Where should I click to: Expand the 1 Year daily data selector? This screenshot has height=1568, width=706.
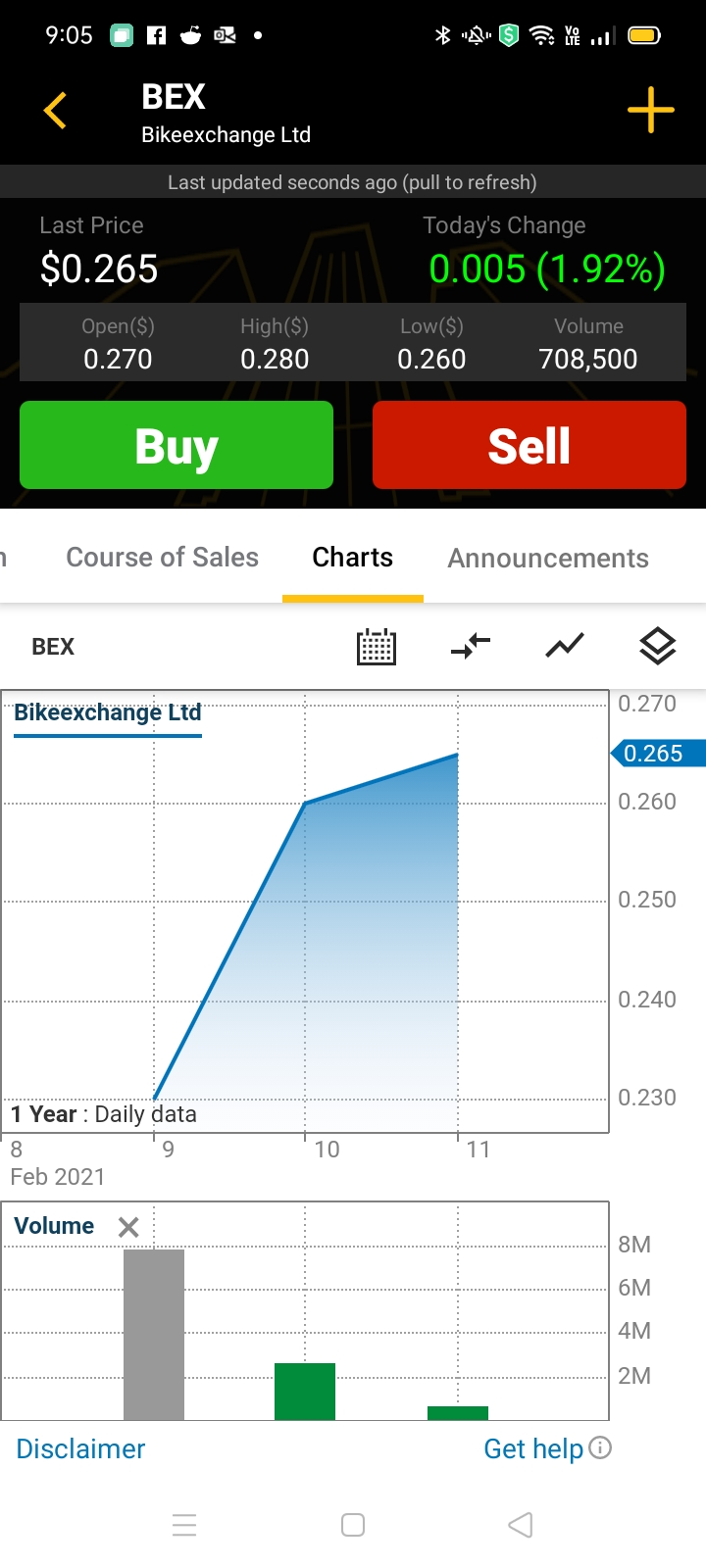(103, 1113)
